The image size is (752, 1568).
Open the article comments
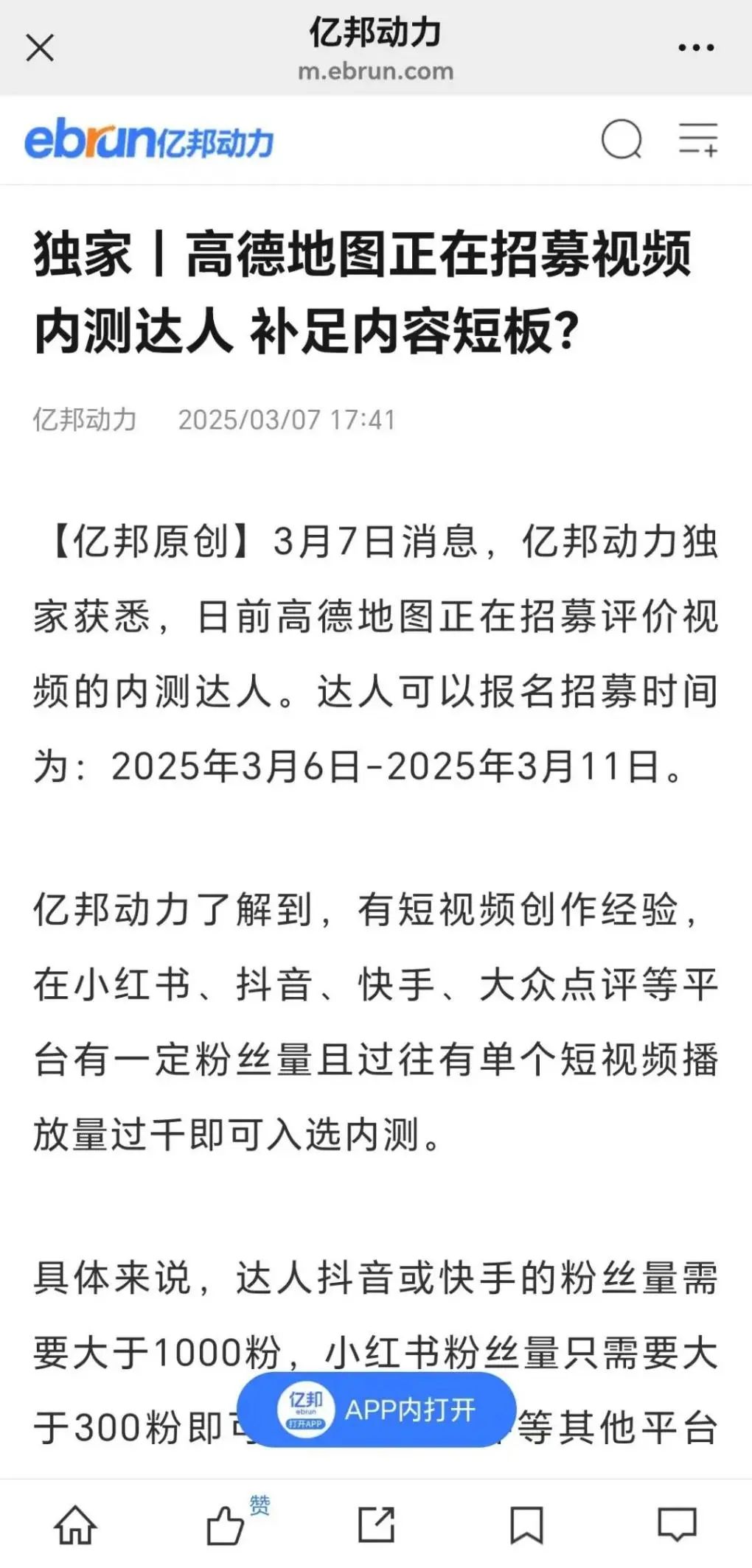676,1524
